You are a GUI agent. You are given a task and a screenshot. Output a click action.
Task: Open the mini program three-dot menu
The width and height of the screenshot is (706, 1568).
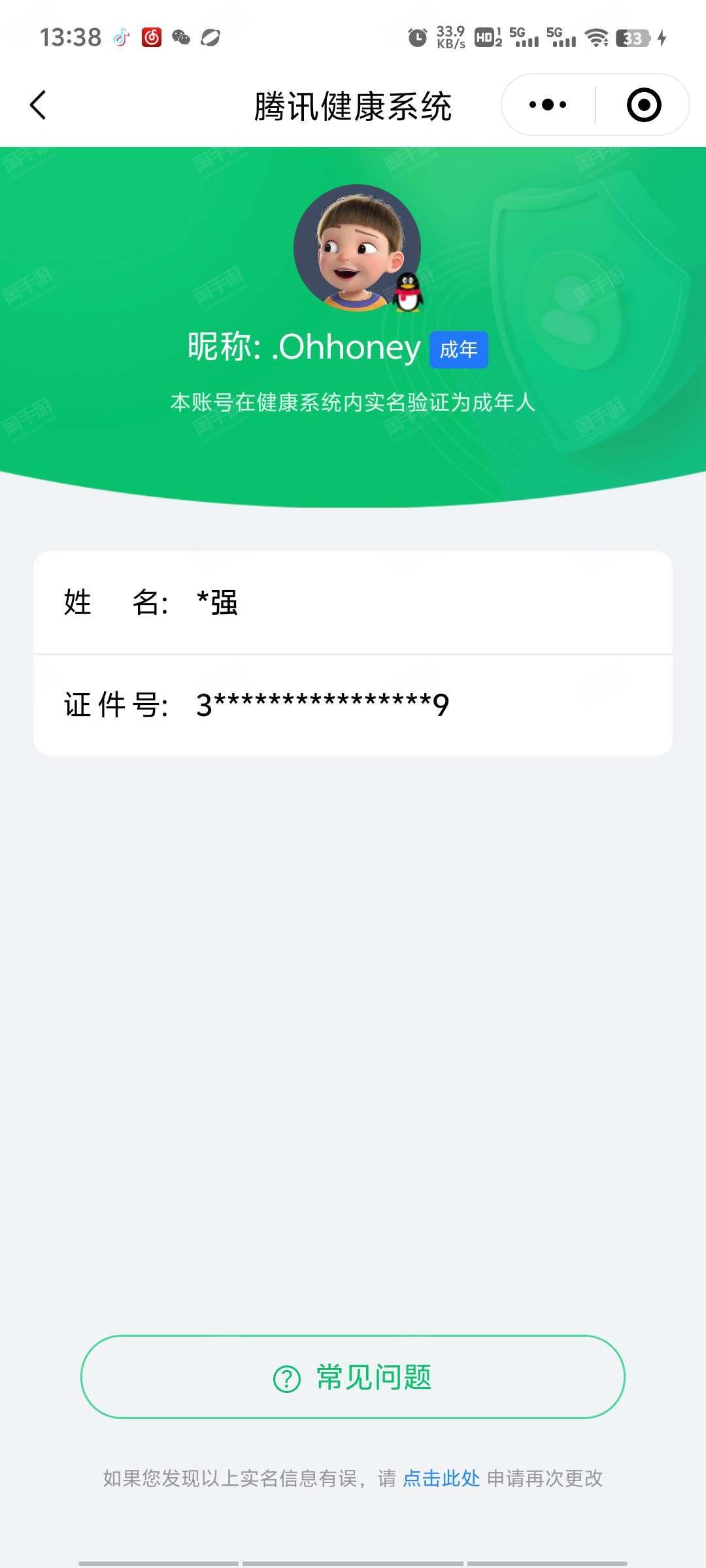pyautogui.click(x=548, y=105)
